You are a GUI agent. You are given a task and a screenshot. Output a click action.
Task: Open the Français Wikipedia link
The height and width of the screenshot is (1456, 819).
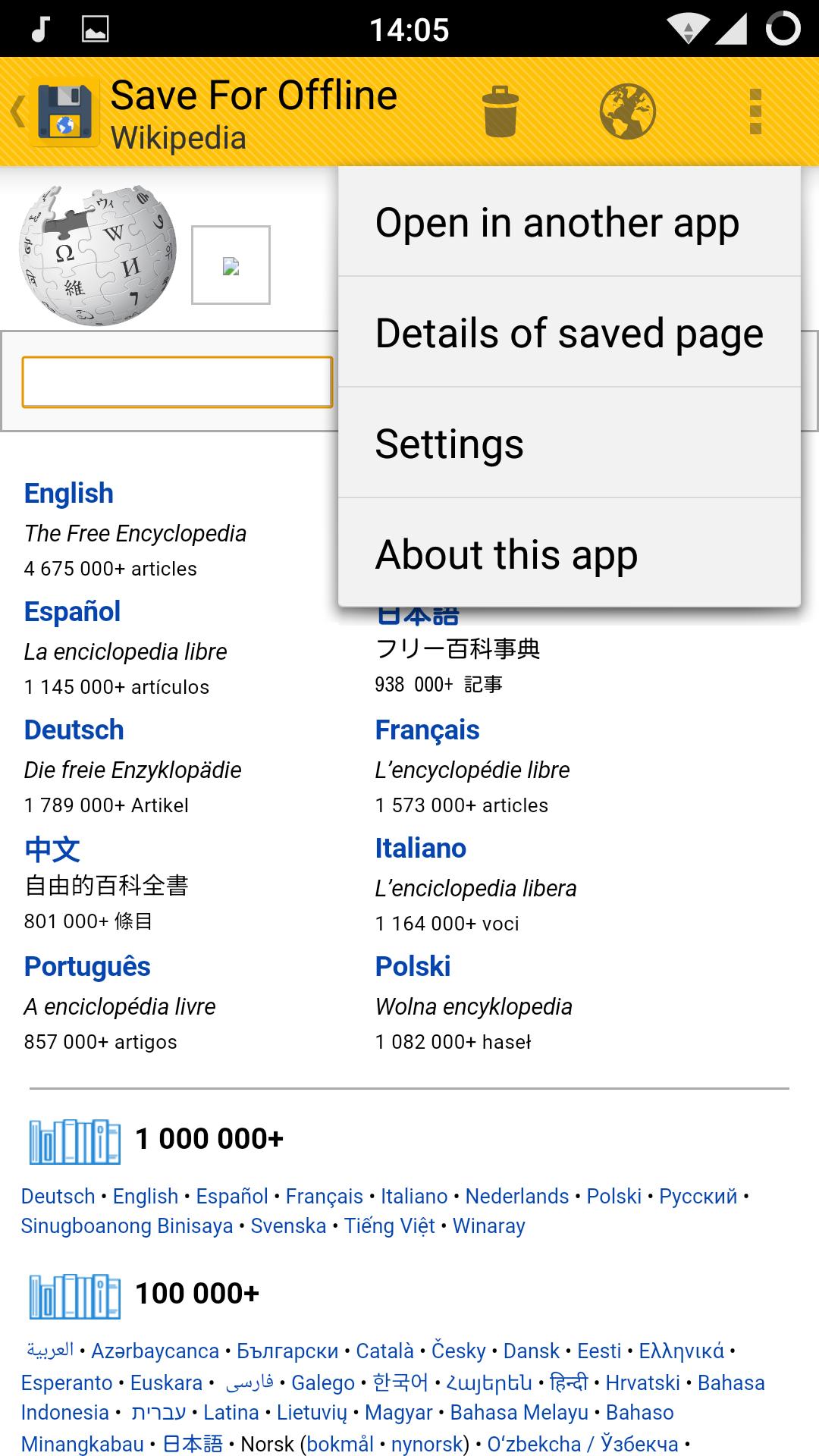(x=427, y=730)
